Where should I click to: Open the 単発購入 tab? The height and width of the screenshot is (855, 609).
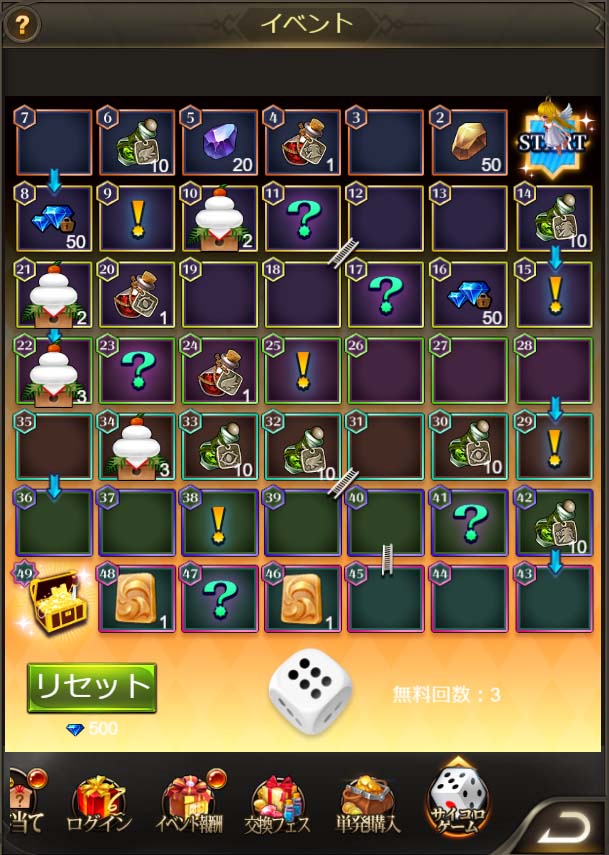365,804
